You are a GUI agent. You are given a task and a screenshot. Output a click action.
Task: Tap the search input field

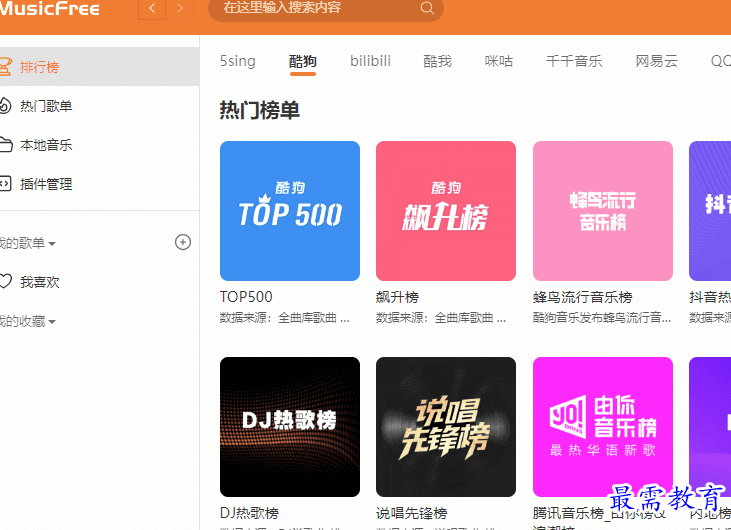[315, 8]
